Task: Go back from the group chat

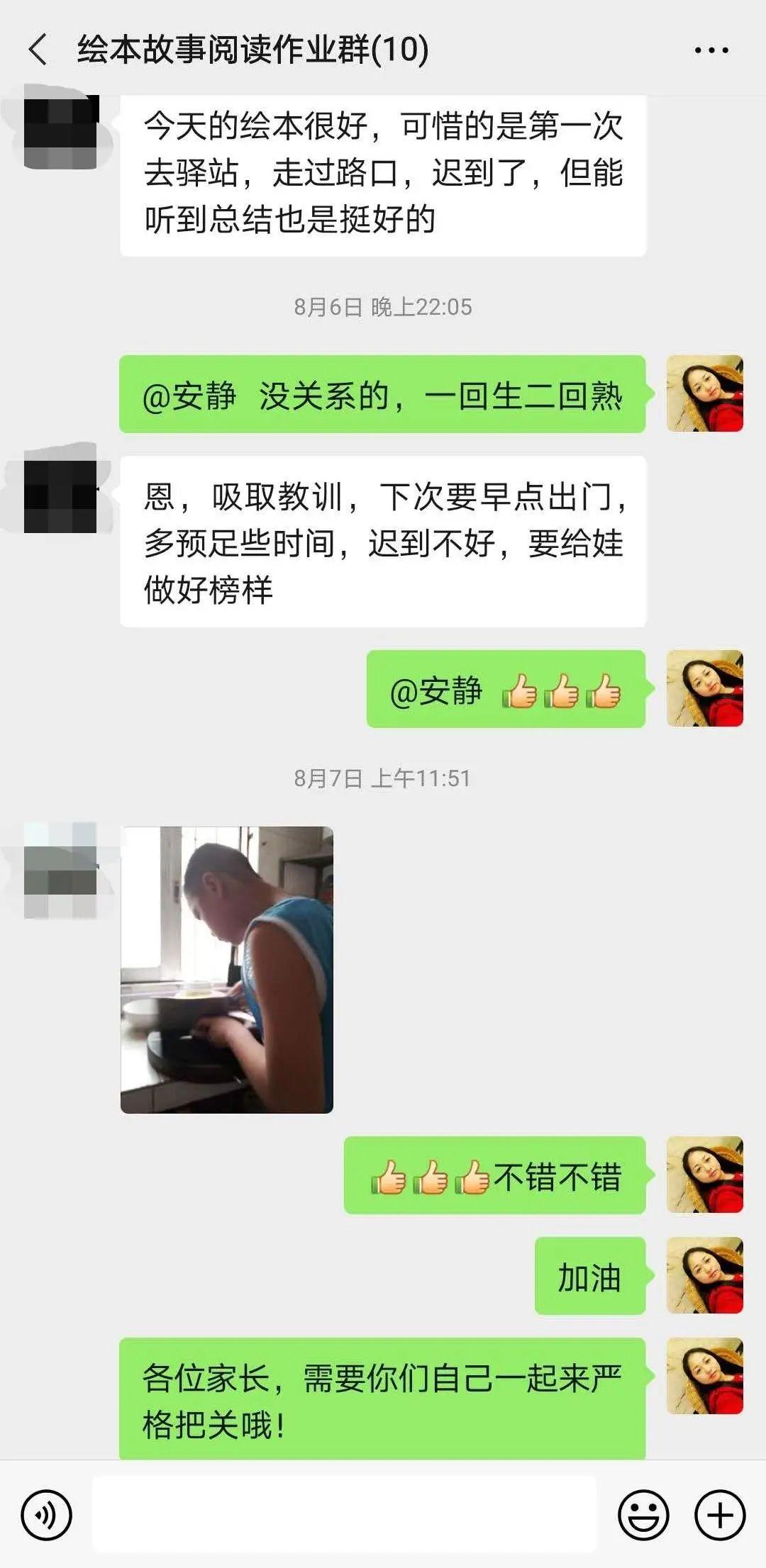Action: (38, 50)
